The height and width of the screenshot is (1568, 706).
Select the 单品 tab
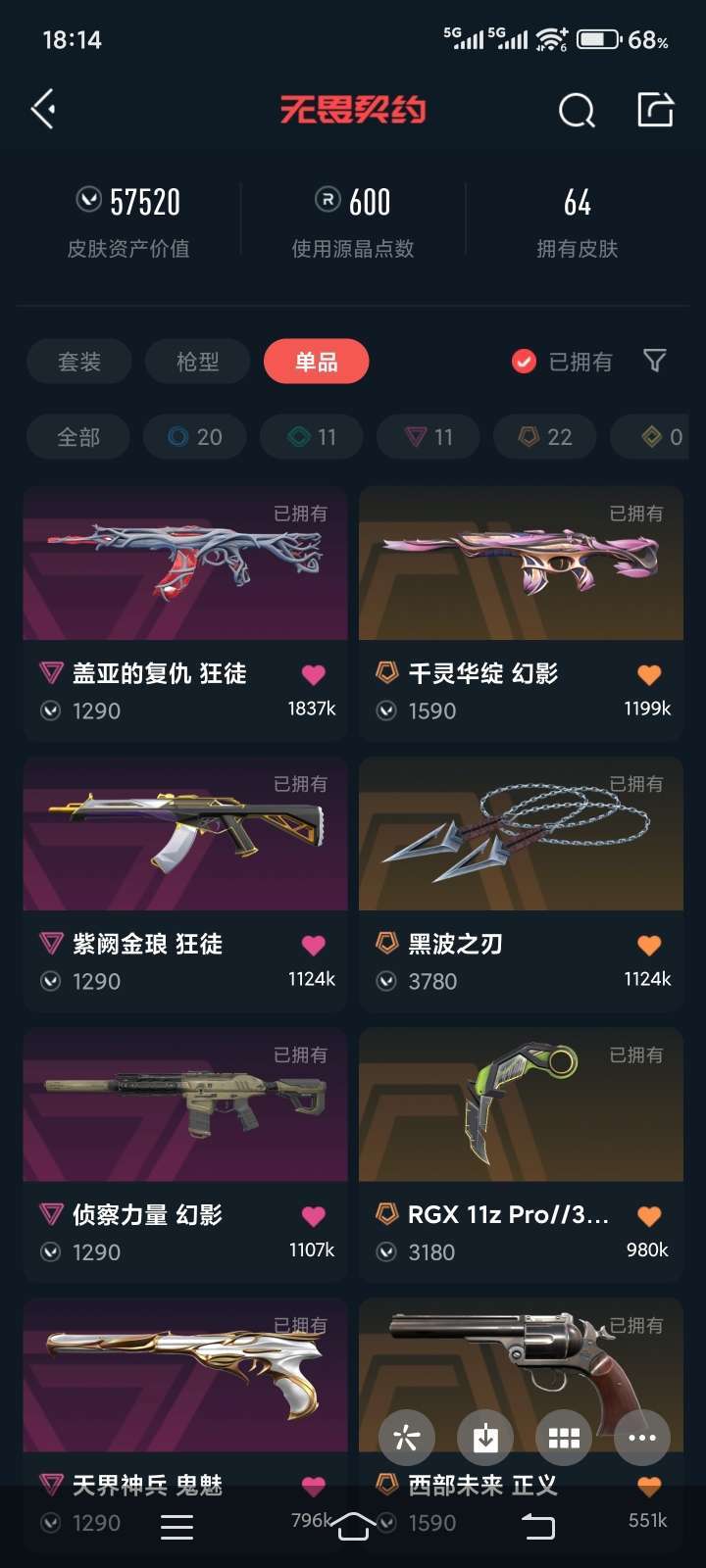coord(317,362)
